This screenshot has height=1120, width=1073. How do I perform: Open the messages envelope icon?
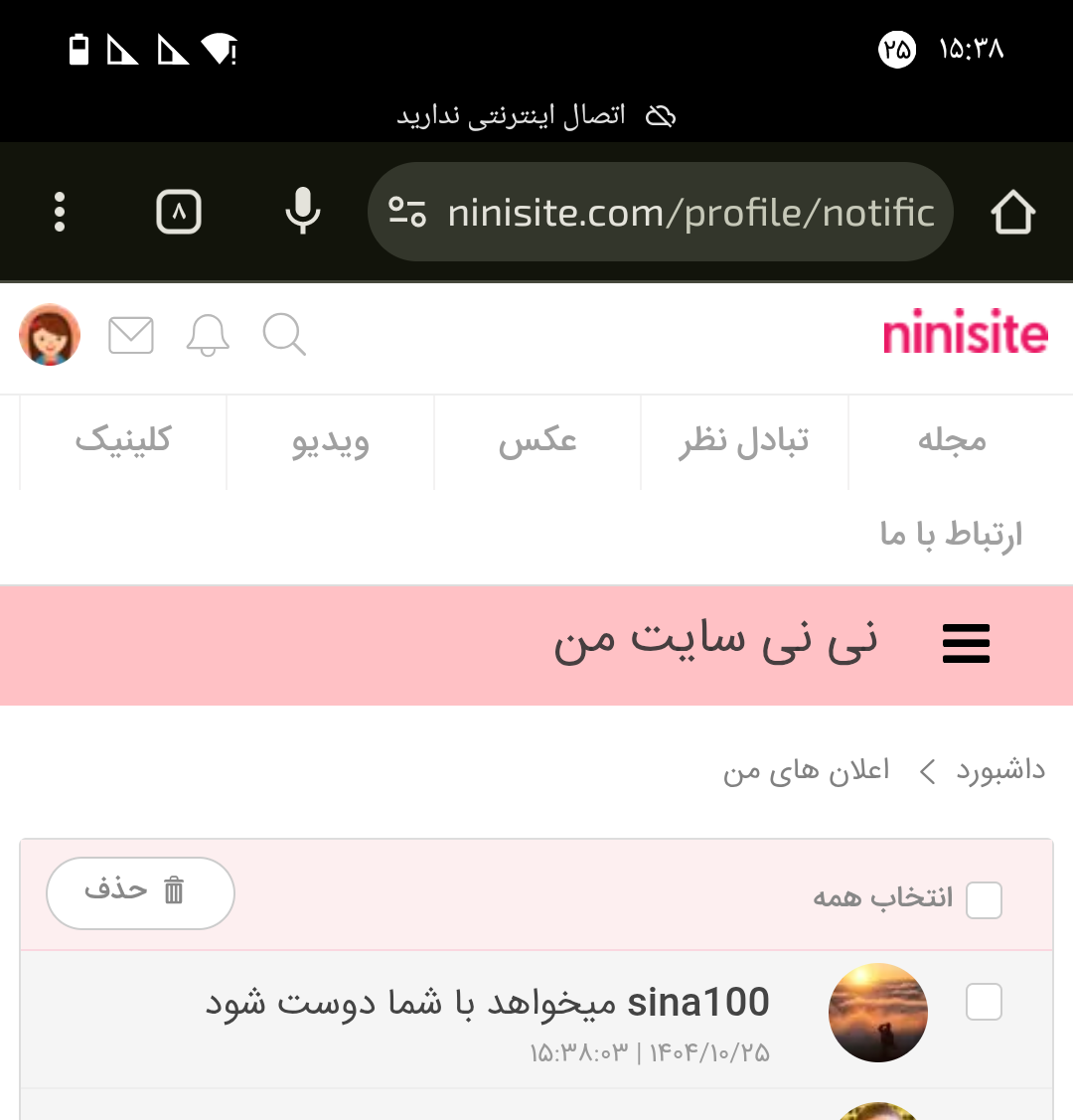(x=131, y=336)
